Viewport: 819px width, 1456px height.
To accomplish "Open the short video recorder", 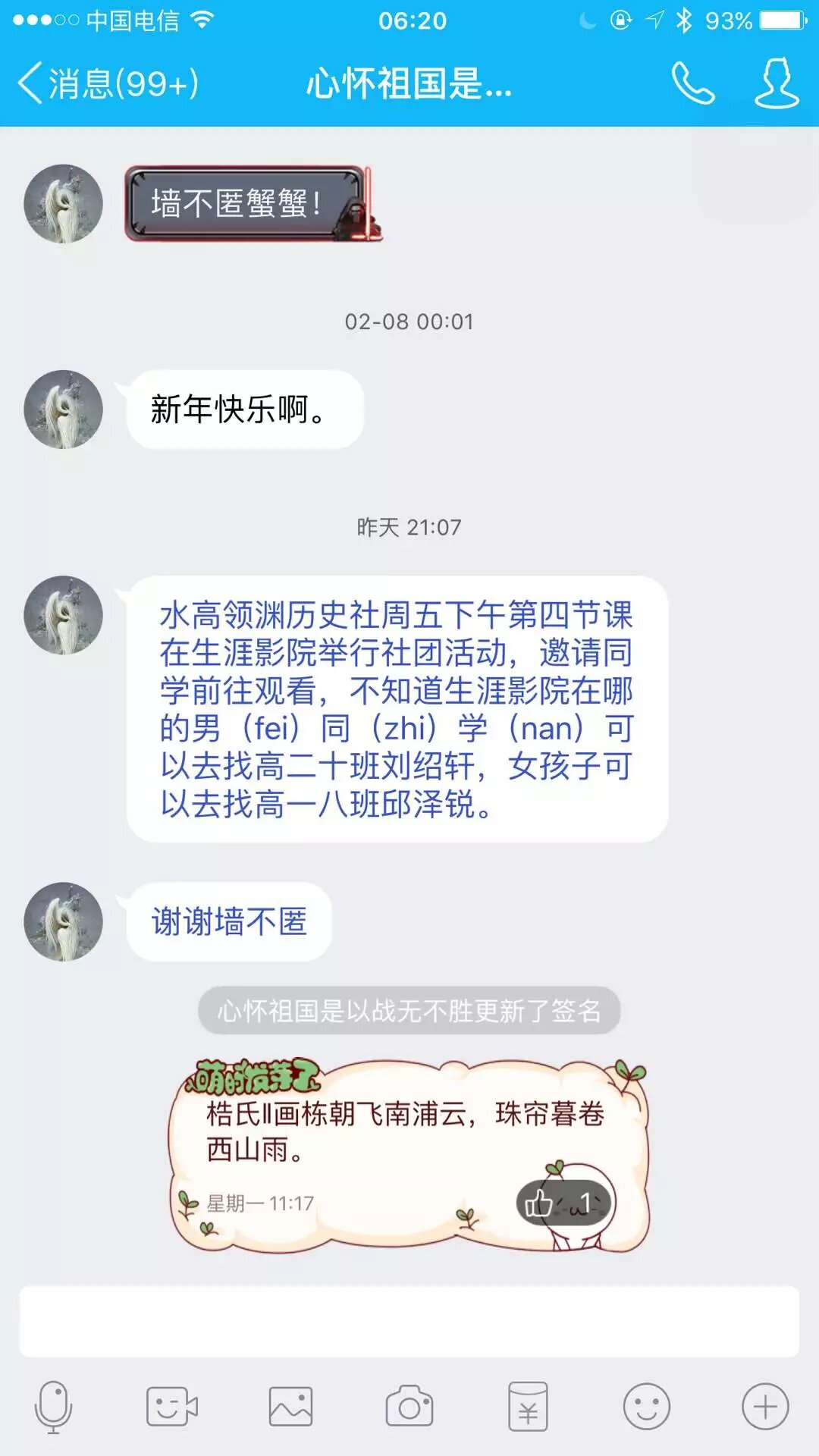I will [x=171, y=1407].
